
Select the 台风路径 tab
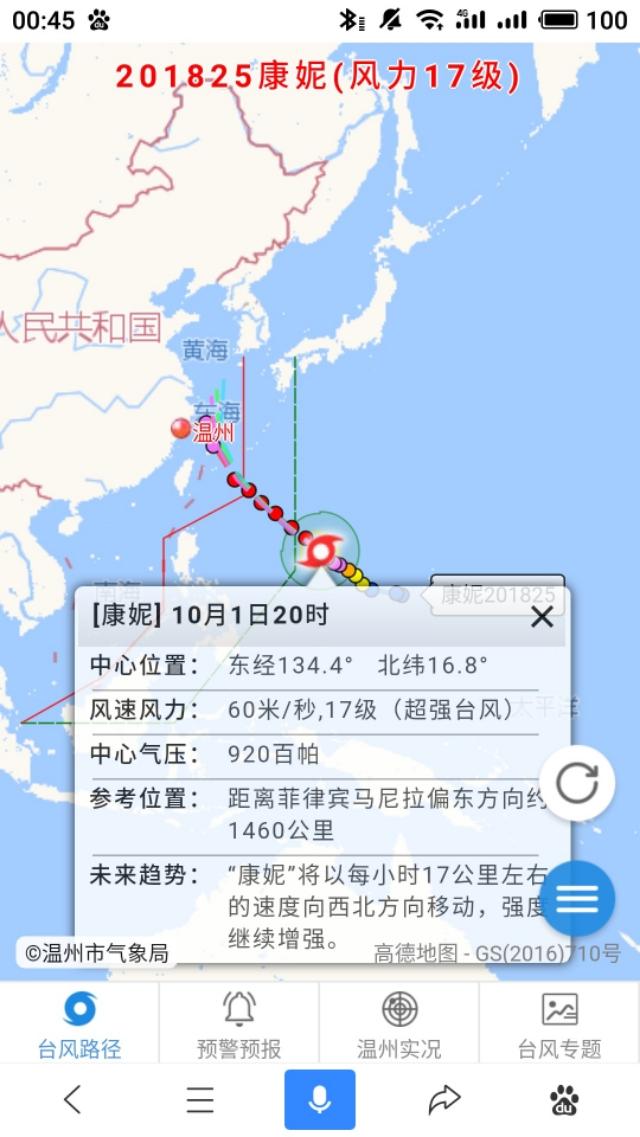[80, 1023]
